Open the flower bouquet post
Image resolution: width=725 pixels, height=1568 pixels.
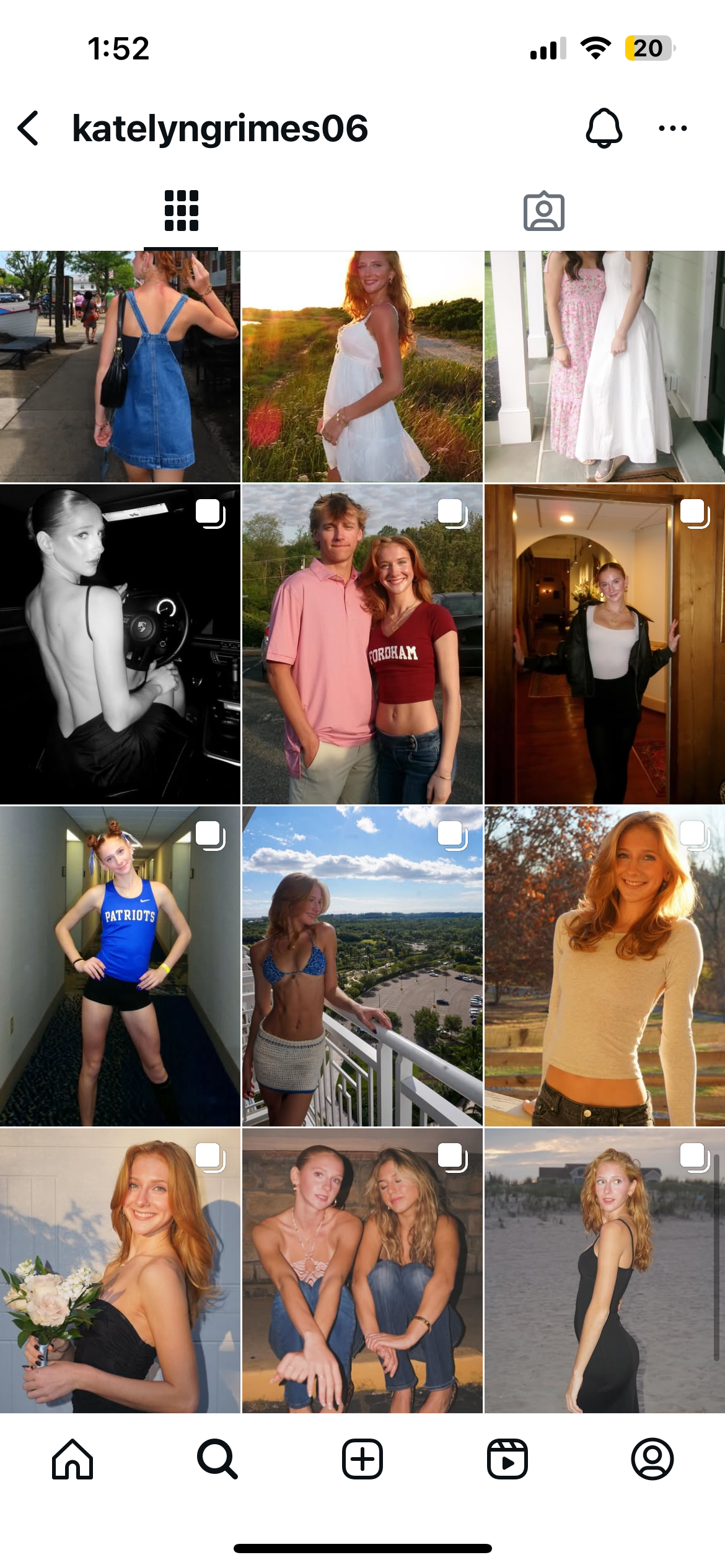pyautogui.click(x=120, y=1271)
